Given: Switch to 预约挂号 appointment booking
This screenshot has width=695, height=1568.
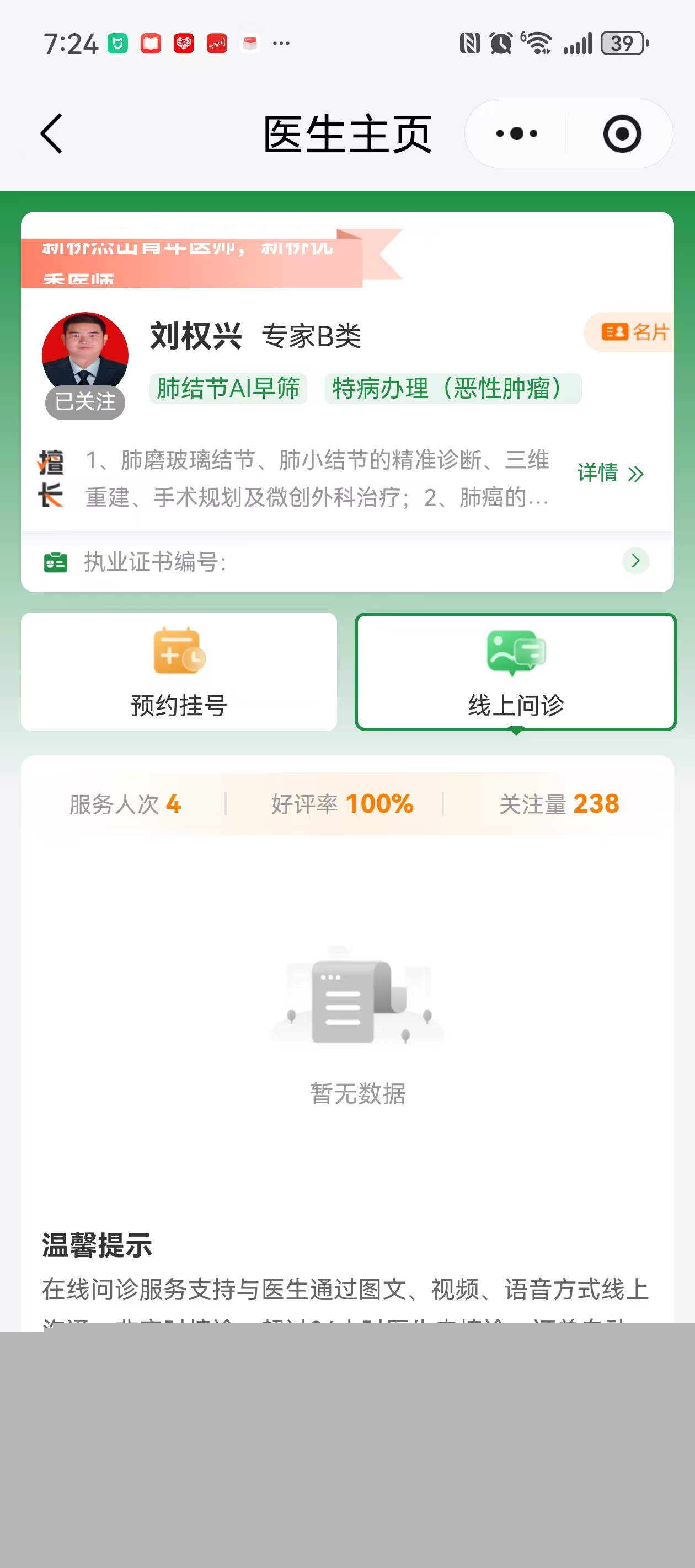Looking at the screenshot, I should tap(179, 672).
